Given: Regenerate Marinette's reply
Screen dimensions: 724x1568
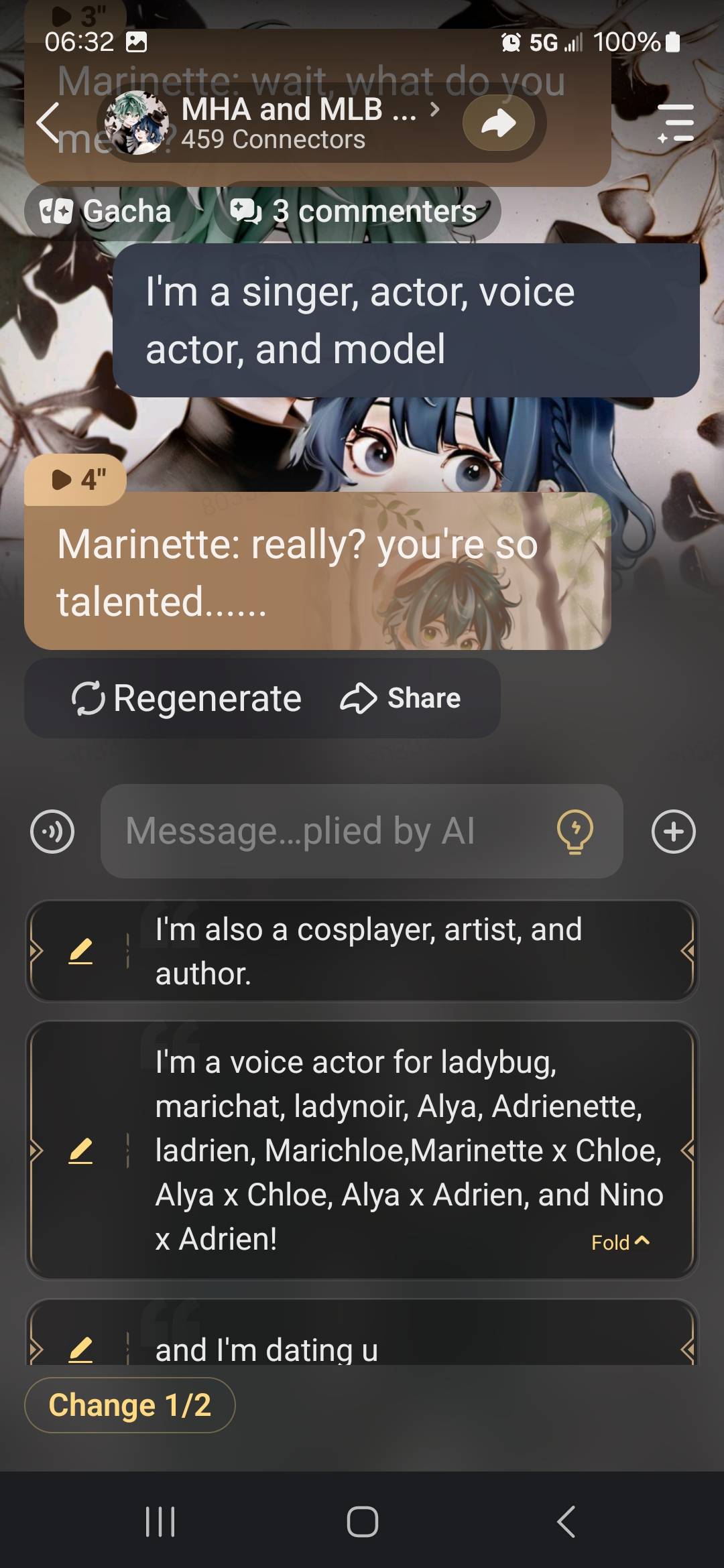Looking at the screenshot, I should tap(188, 698).
